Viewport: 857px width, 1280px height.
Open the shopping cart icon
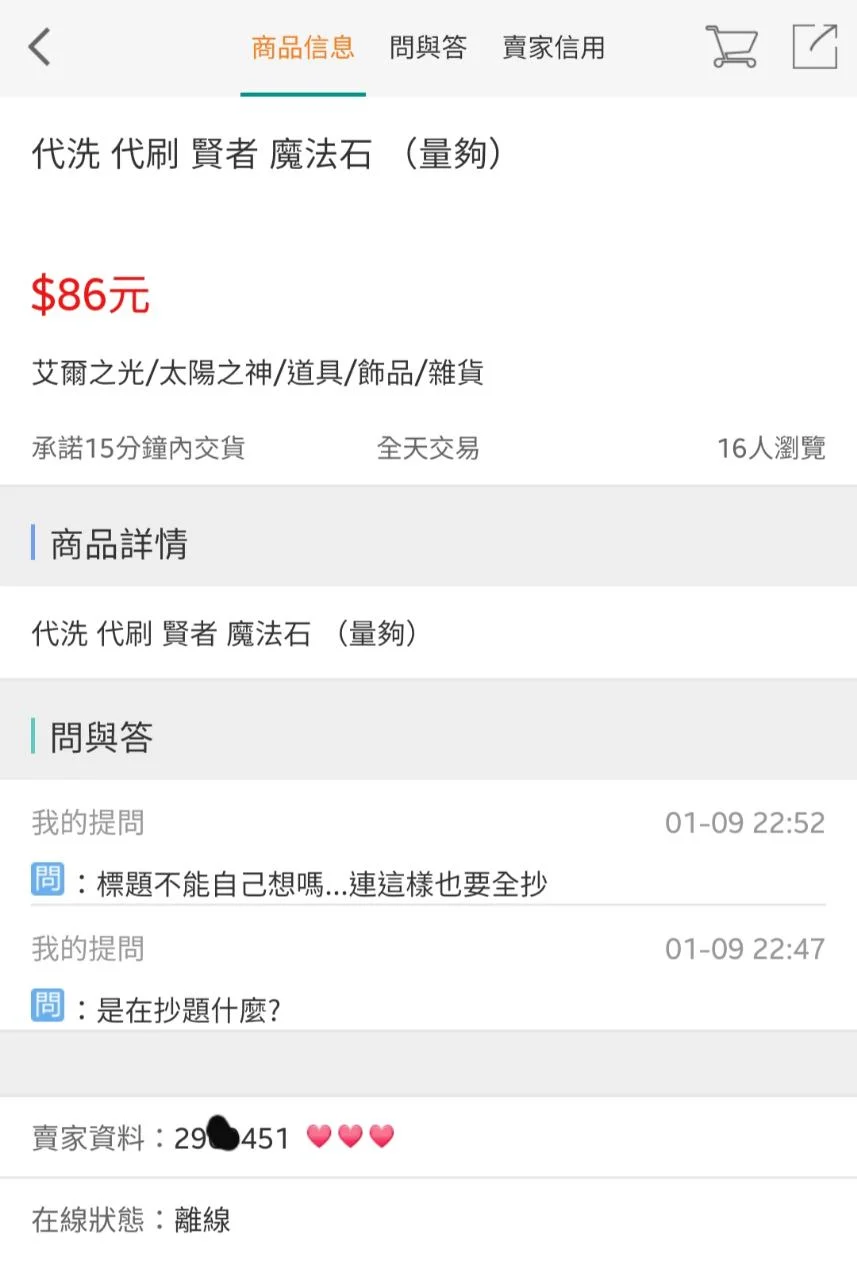pos(731,46)
